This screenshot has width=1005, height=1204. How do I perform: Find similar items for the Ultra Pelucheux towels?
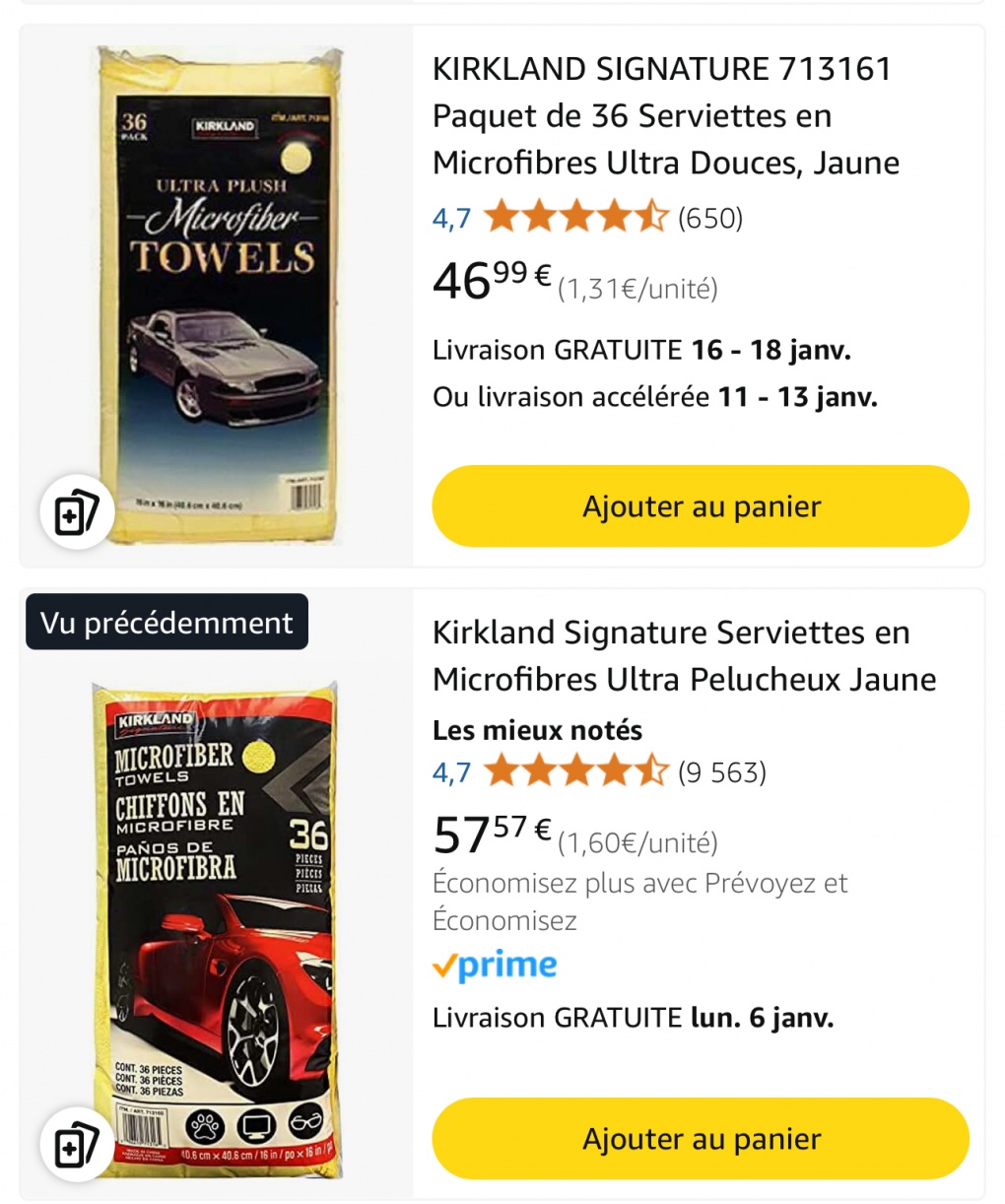[x=77, y=1146]
